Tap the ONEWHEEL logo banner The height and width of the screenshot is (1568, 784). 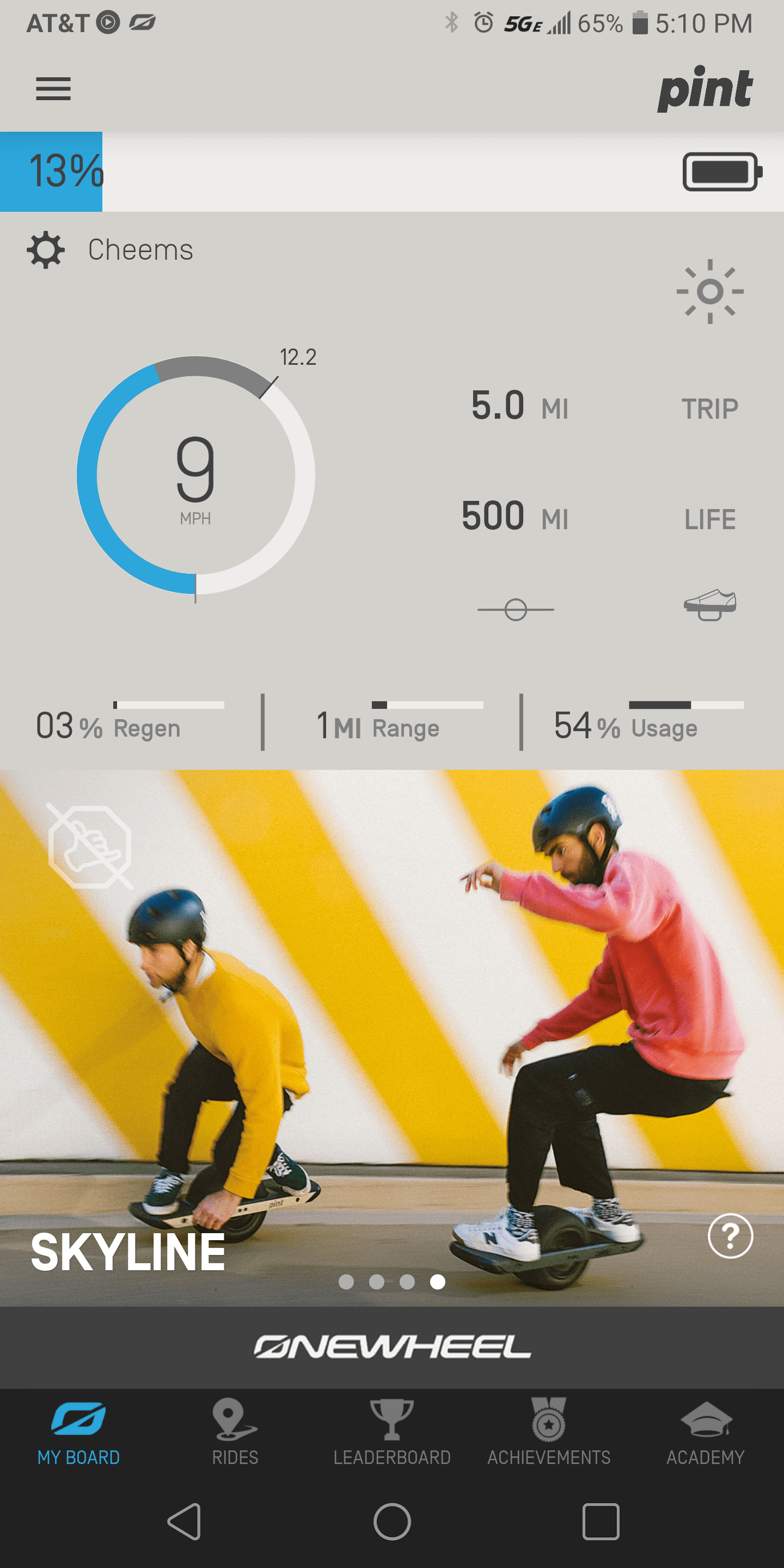(x=392, y=1345)
